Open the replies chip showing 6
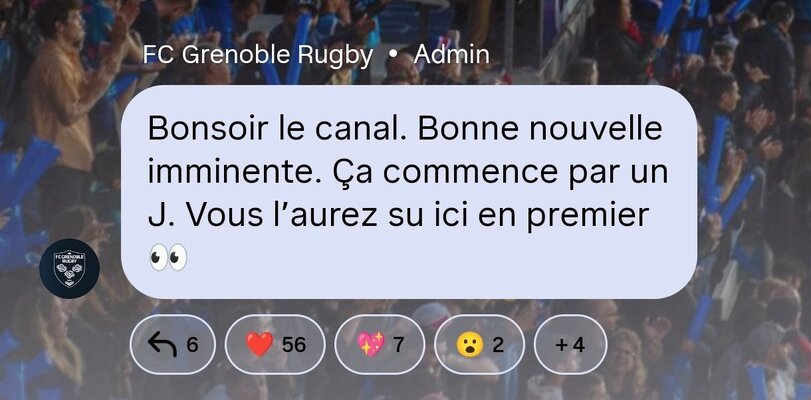811x400 pixels. (172, 345)
